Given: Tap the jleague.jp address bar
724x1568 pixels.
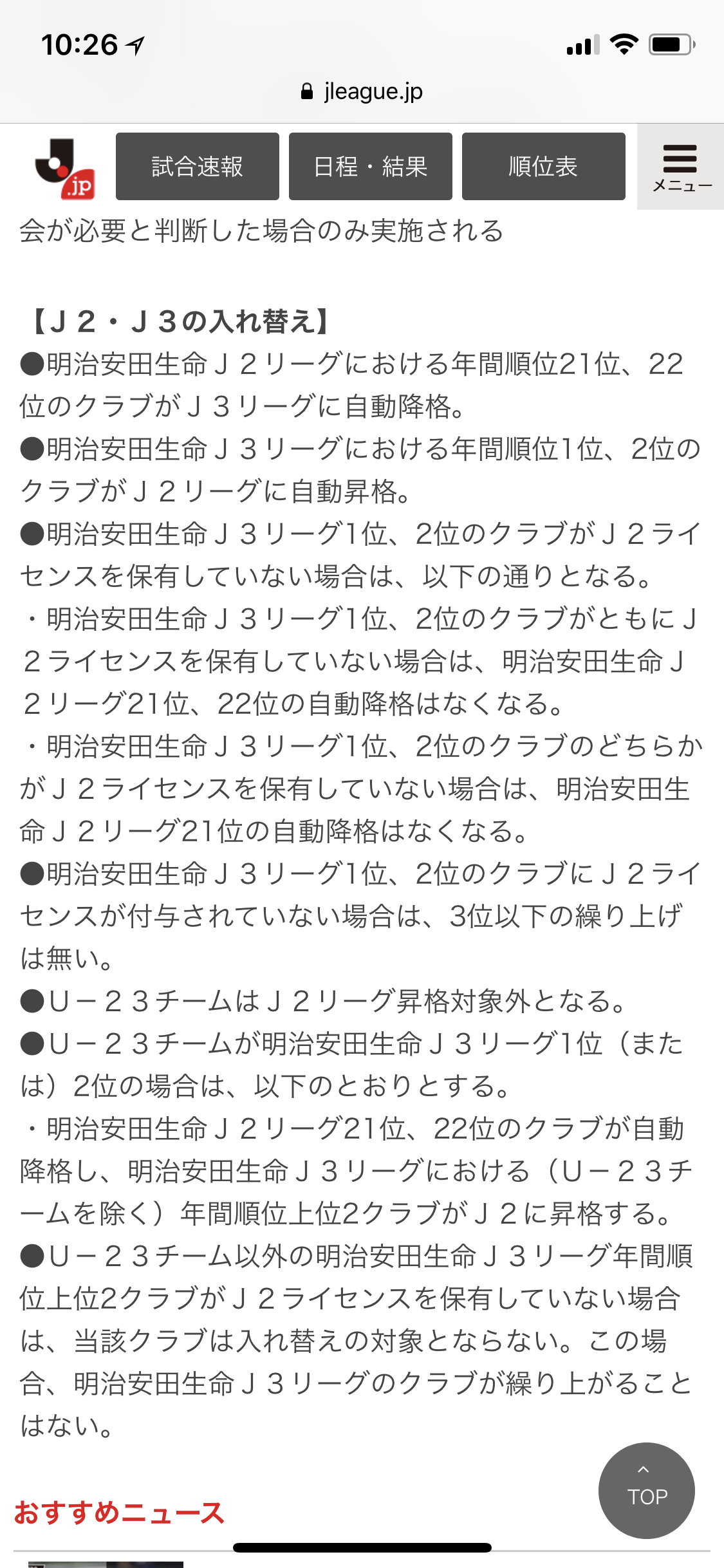Looking at the screenshot, I should (x=362, y=92).
